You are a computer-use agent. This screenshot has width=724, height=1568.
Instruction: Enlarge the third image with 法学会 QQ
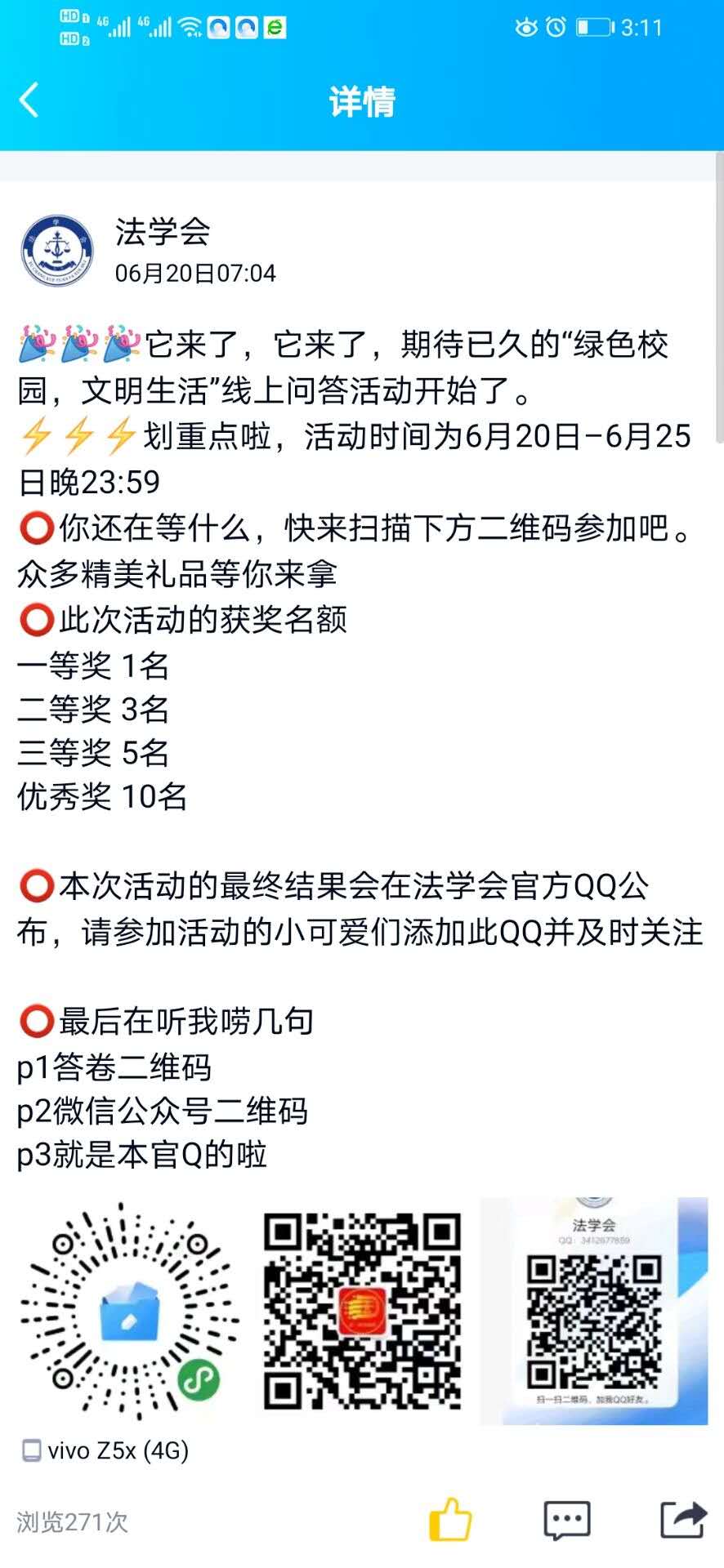coord(594,1312)
